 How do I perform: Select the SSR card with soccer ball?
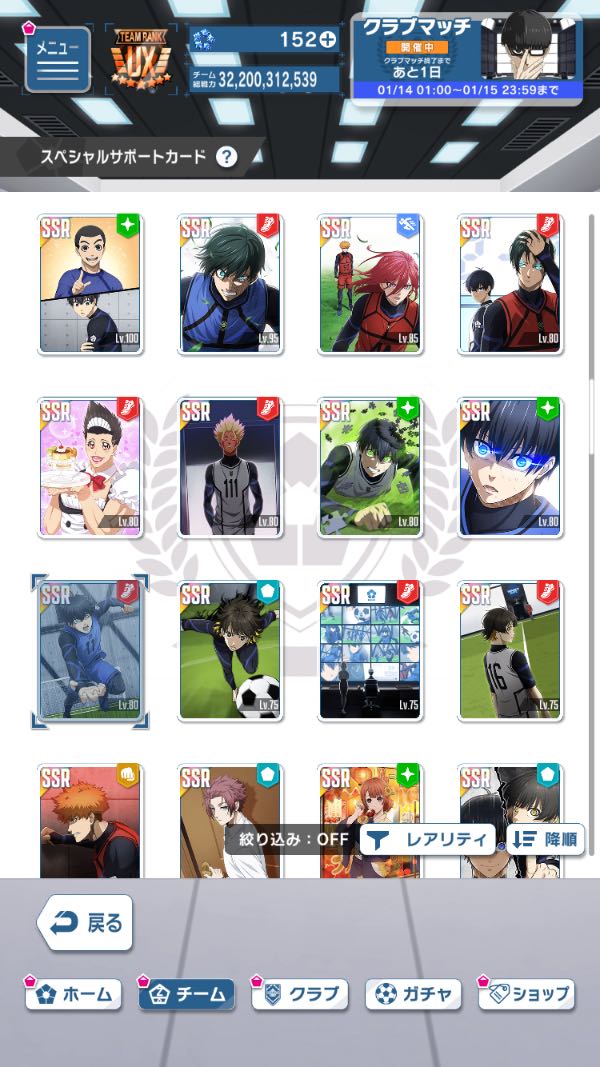click(x=230, y=650)
